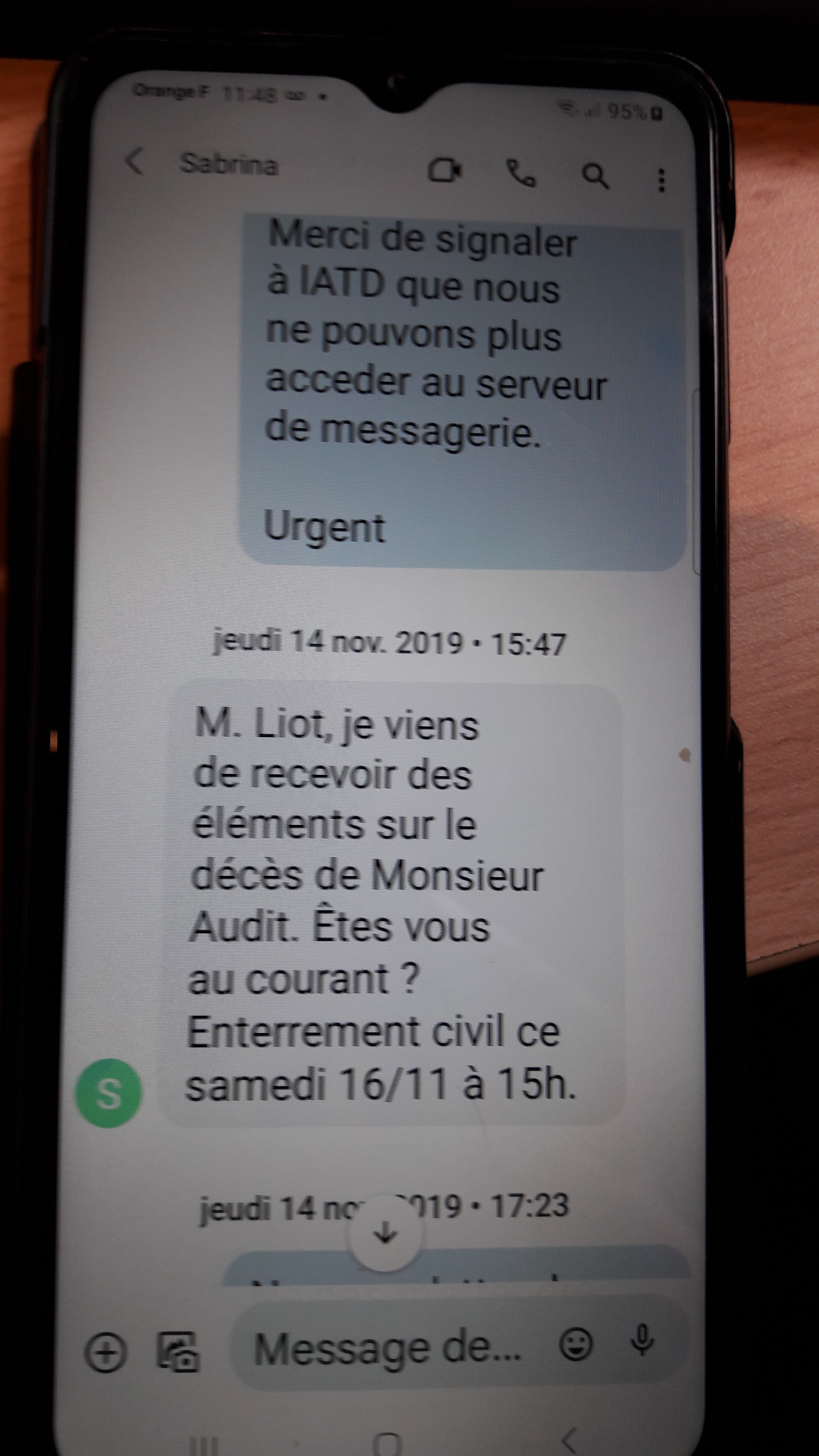
Task: Go back to the conversations list
Action: click(x=134, y=162)
